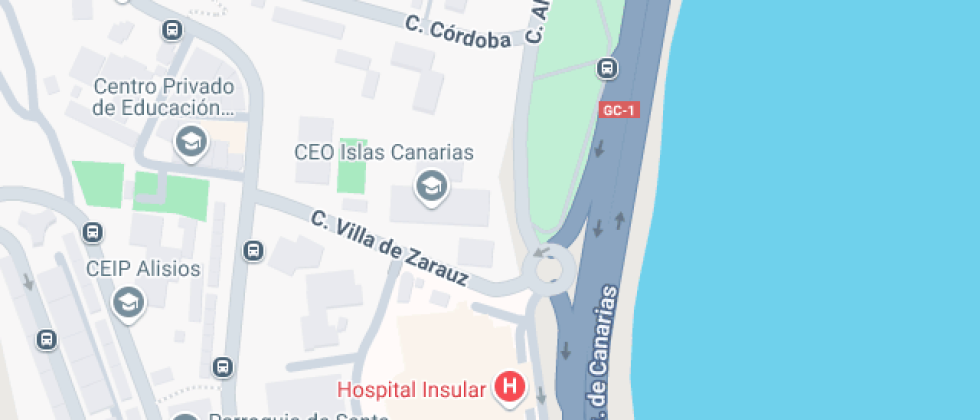Open the Hospital Insular map marker
The image size is (980, 420).
[511, 387]
